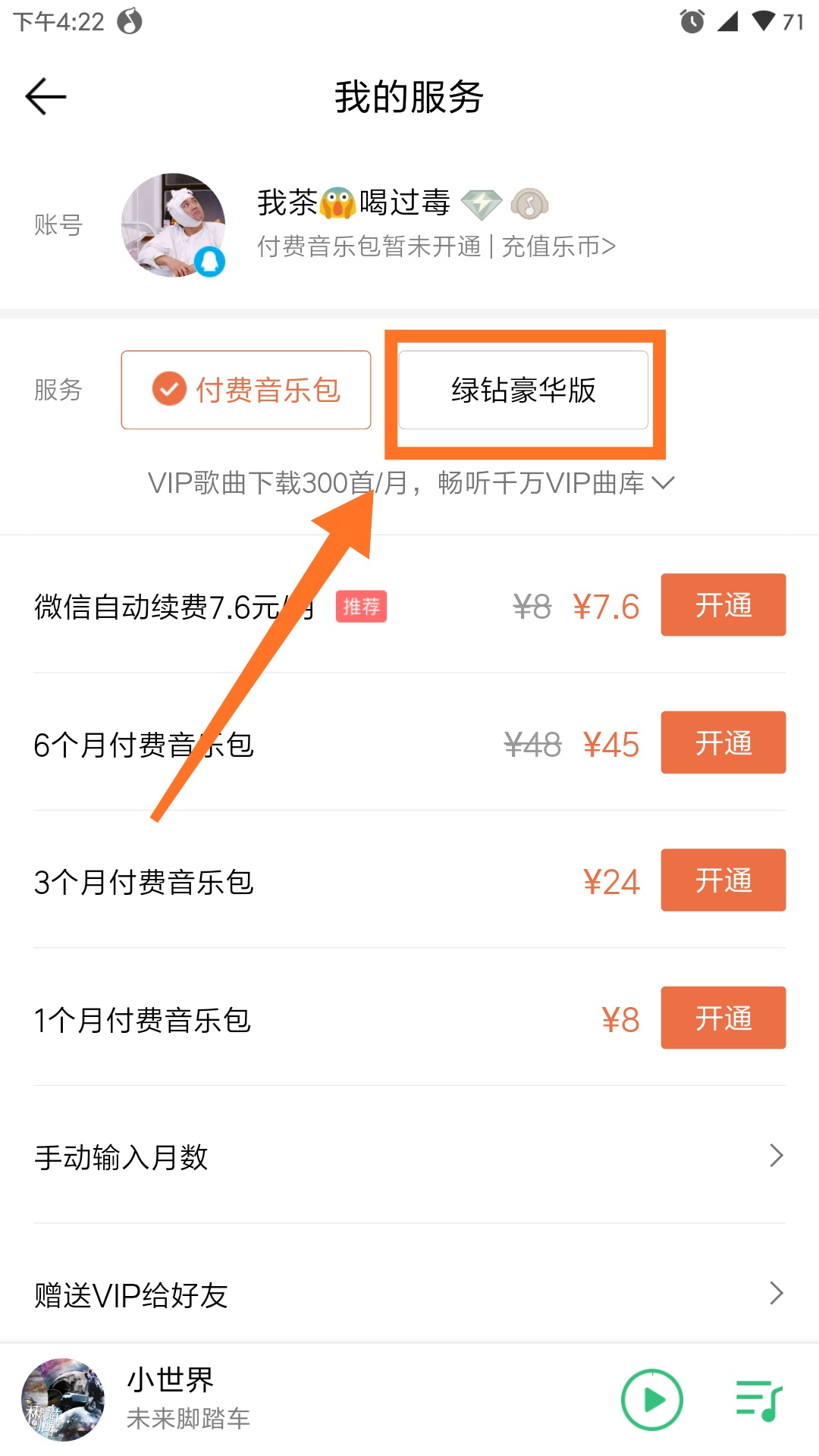Select the 付费音乐包 radio option

click(x=246, y=389)
